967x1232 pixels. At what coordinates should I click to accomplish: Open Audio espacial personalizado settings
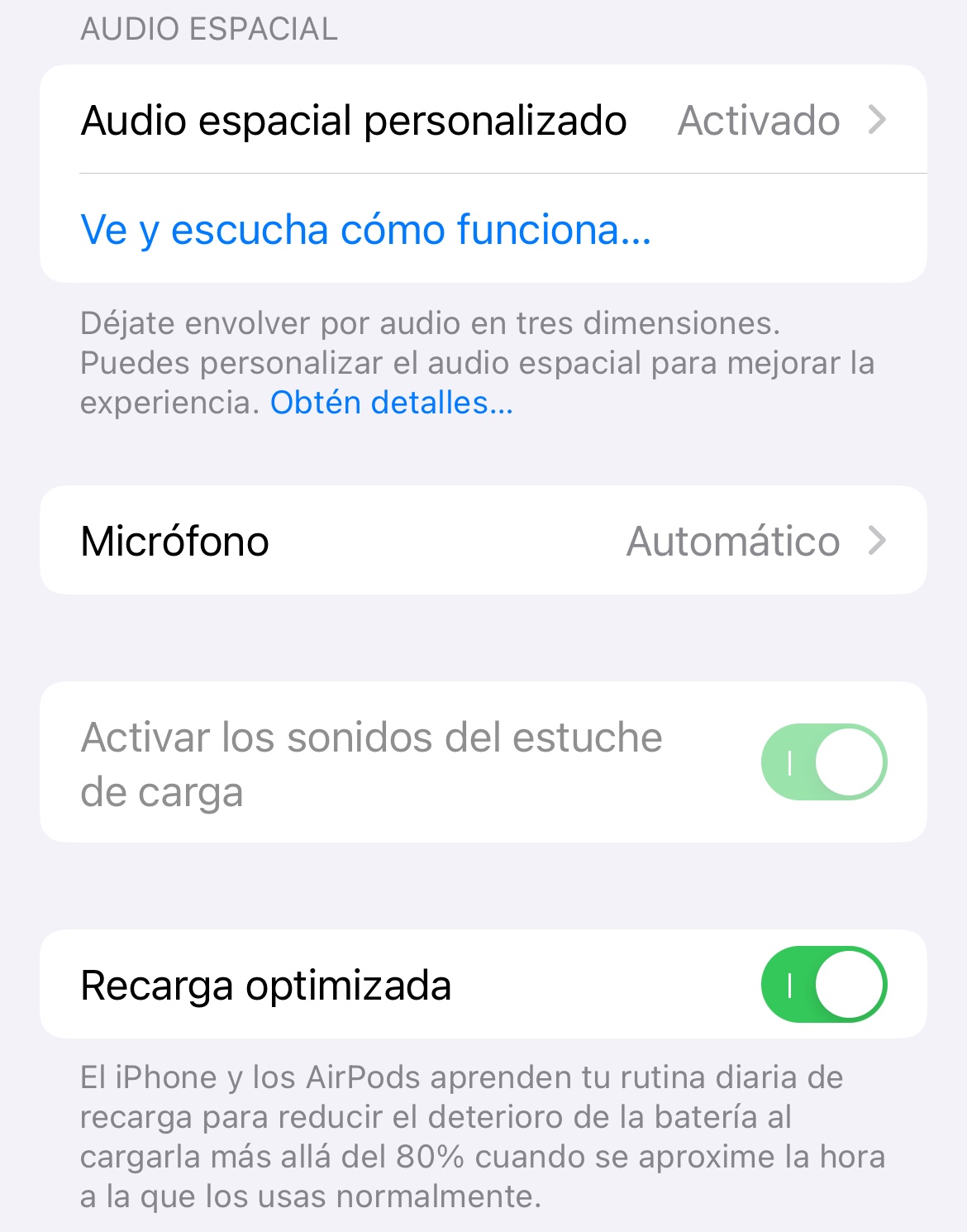click(x=483, y=121)
